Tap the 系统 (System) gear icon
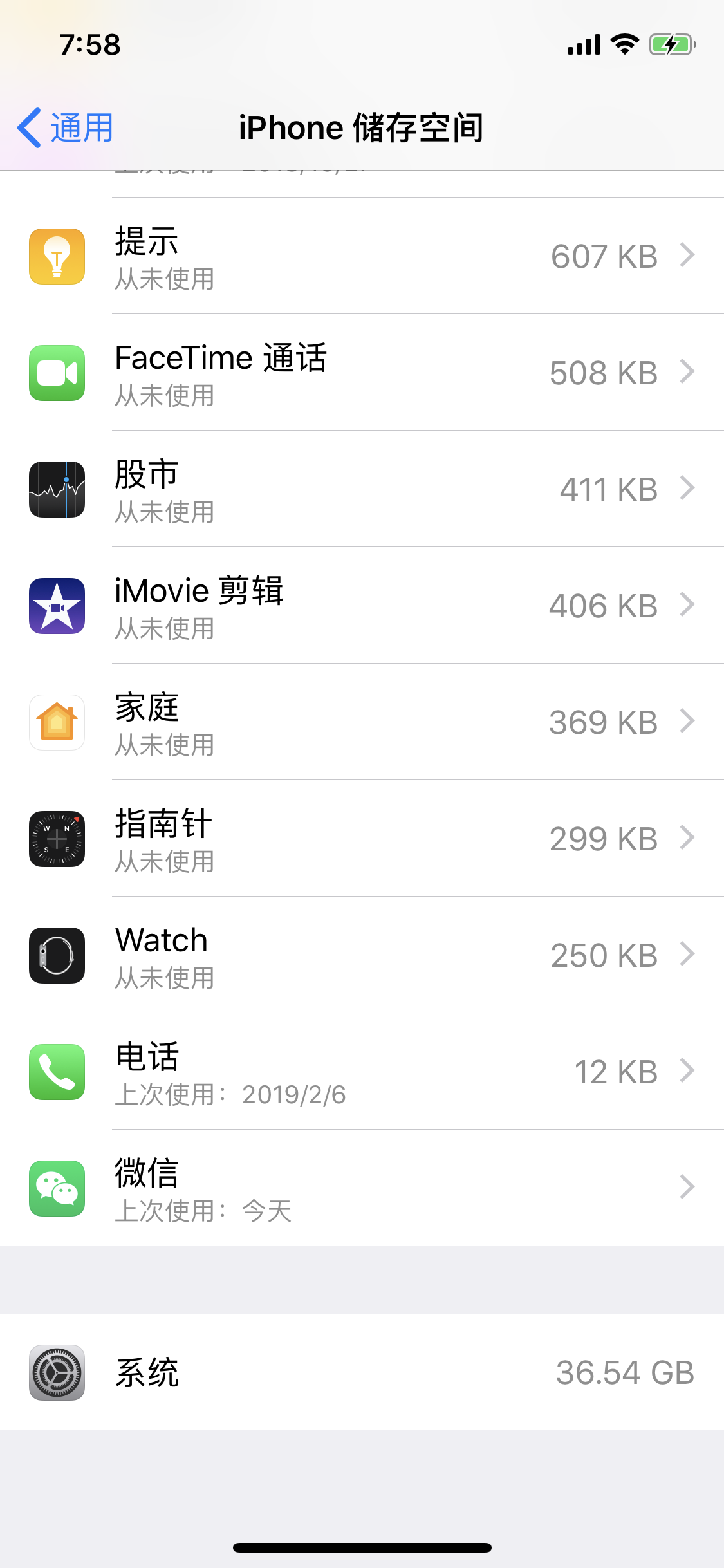724x1568 pixels. (x=57, y=1373)
